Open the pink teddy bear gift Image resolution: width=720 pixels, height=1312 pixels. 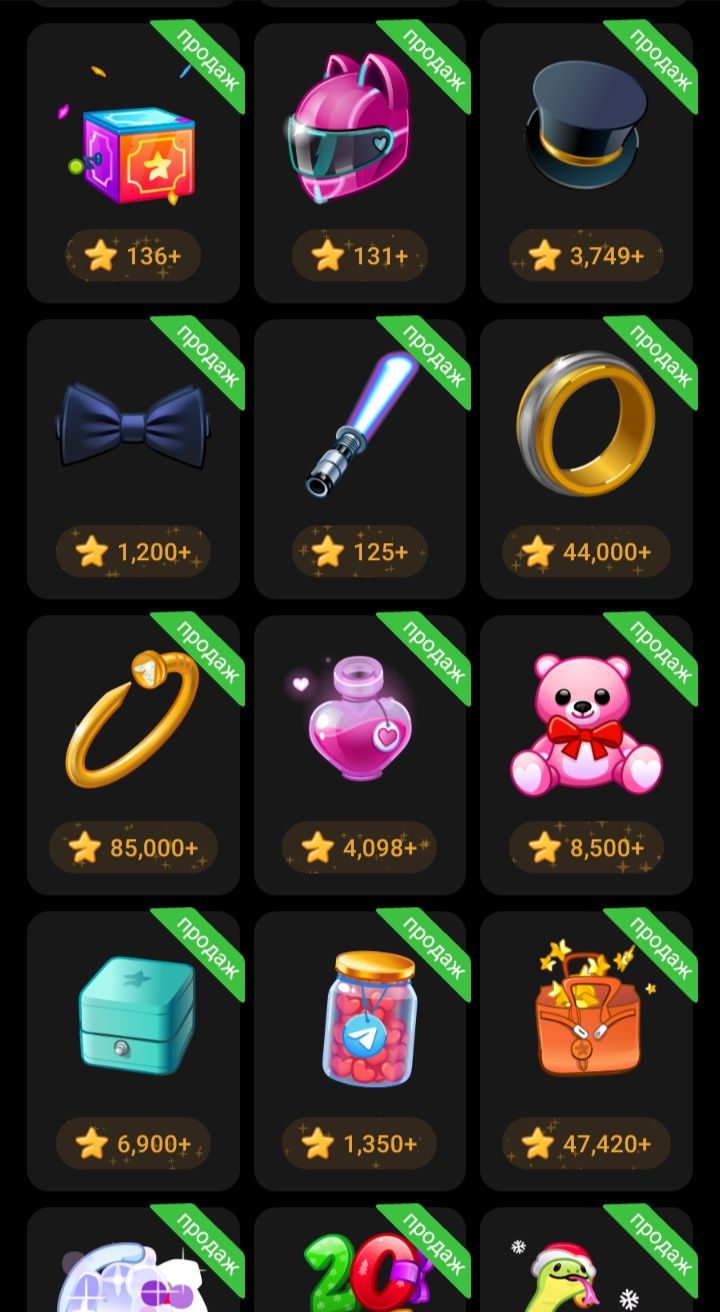(x=586, y=753)
